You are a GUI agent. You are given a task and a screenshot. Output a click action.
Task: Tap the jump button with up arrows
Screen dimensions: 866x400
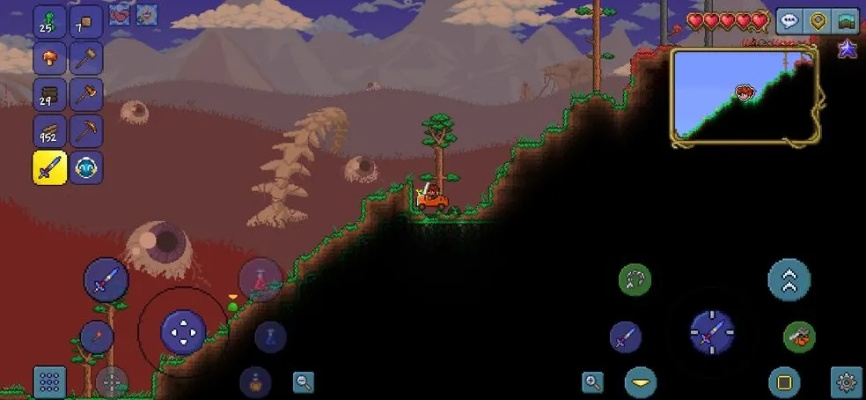click(788, 279)
